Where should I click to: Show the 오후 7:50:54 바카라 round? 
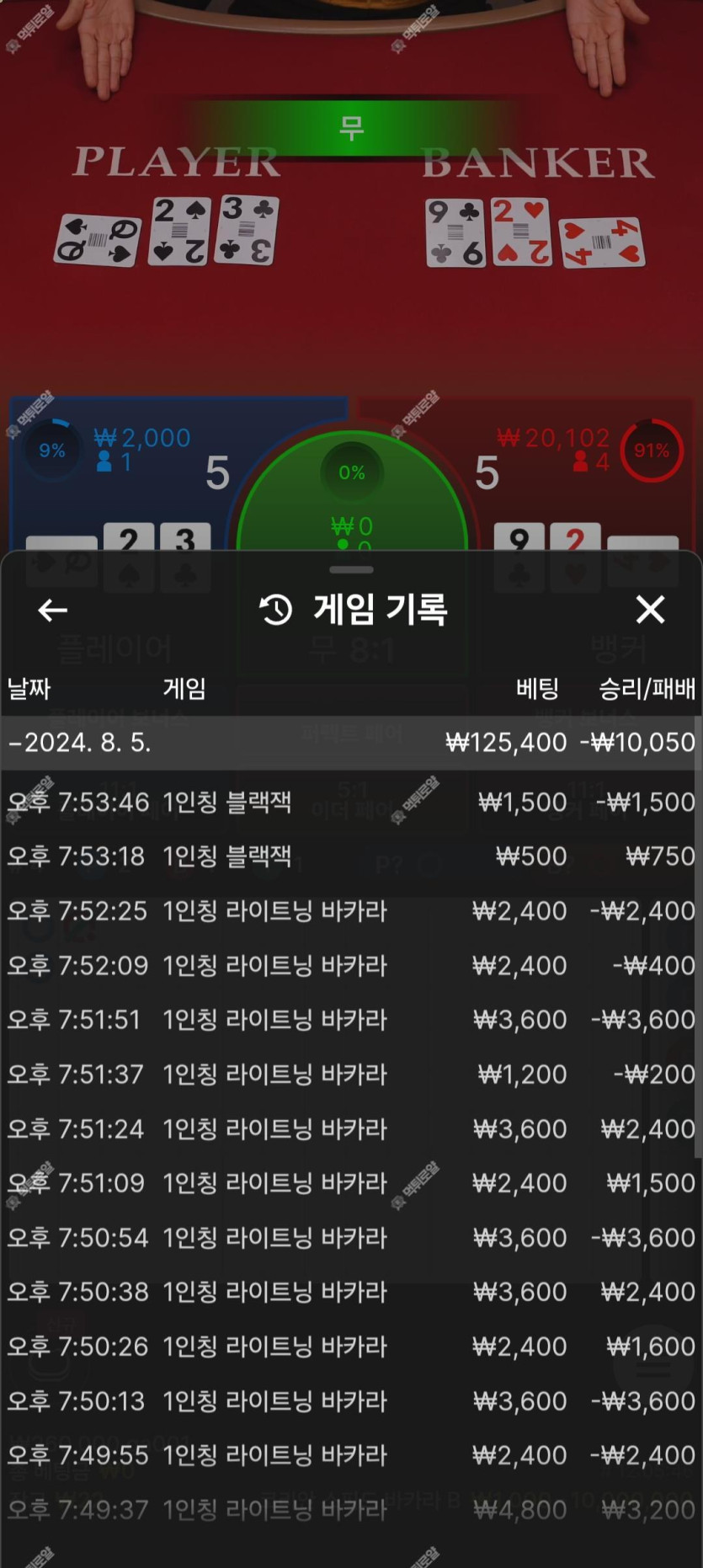[x=351, y=1238]
